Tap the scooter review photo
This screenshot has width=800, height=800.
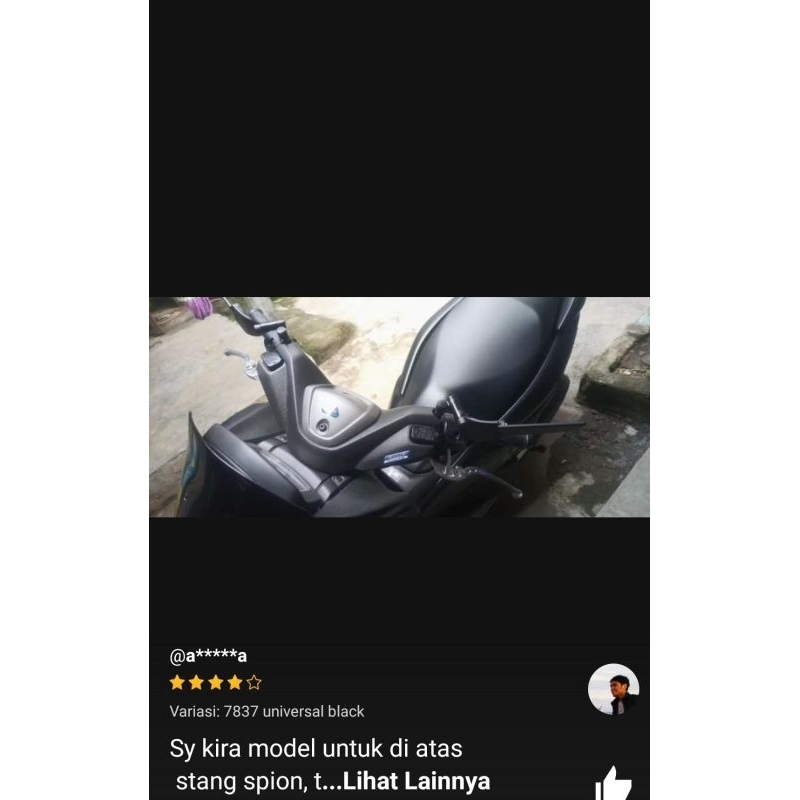point(399,407)
